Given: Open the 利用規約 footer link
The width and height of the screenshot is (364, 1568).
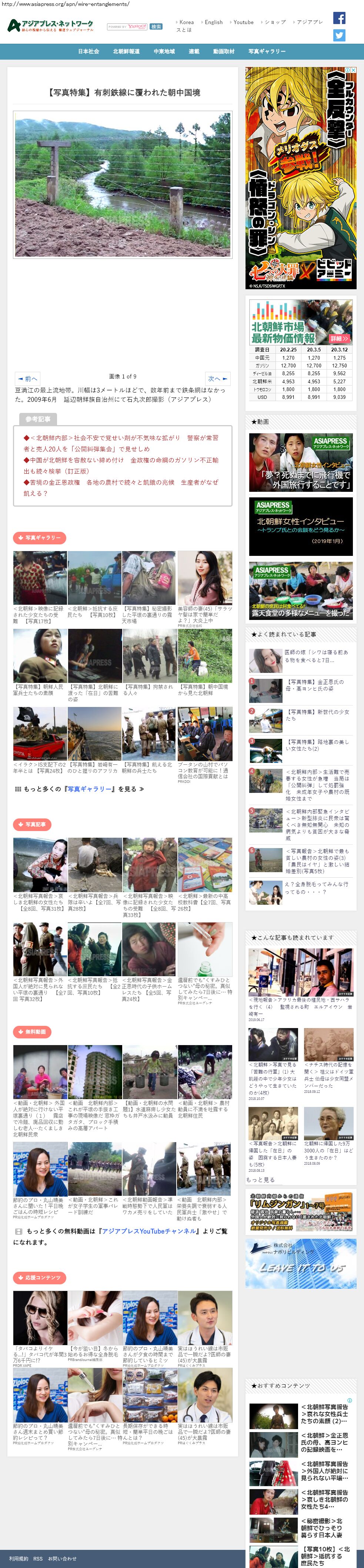Looking at the screenshot, I should (x=18, y=1559).
